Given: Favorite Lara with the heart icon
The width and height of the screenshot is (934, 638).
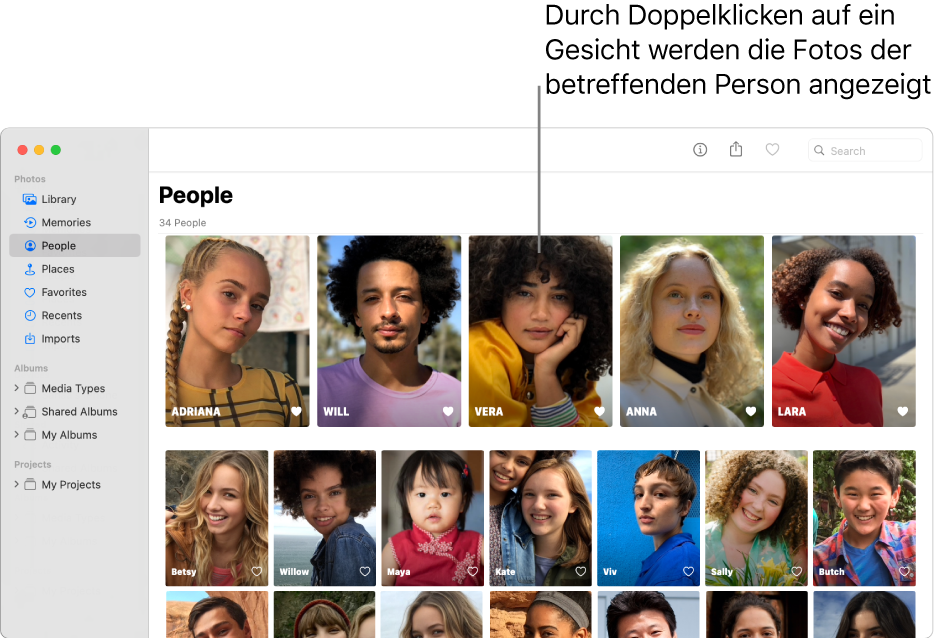Looking at the screenshot, I should (x=902, y=411).
